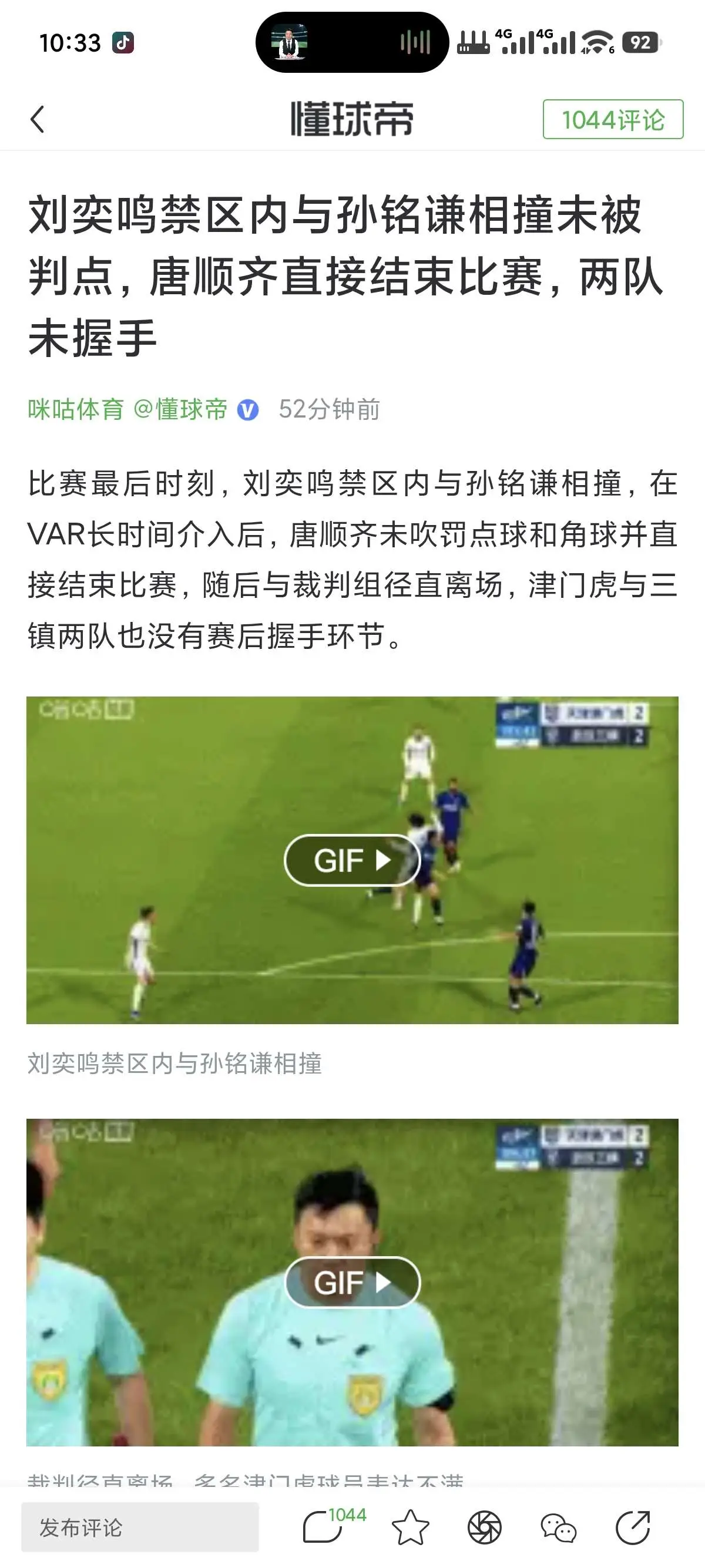
Task: Play the GIF showing the referee
Action: [x=352, y=1282]
